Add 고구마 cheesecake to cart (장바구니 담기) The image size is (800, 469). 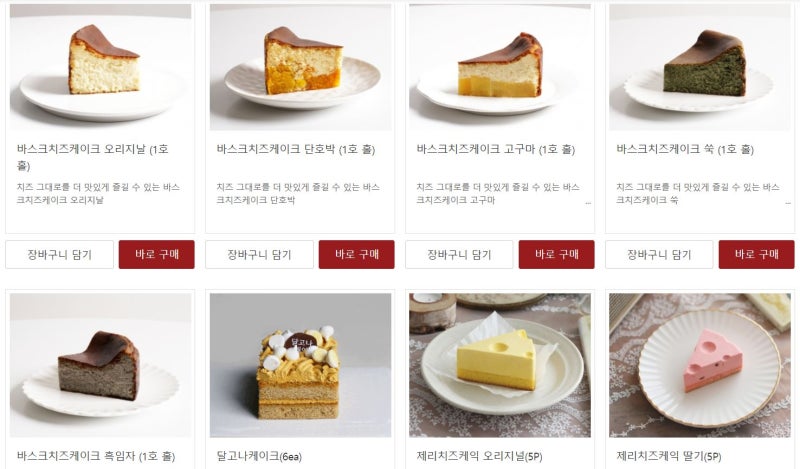click(x=459, y=254)
